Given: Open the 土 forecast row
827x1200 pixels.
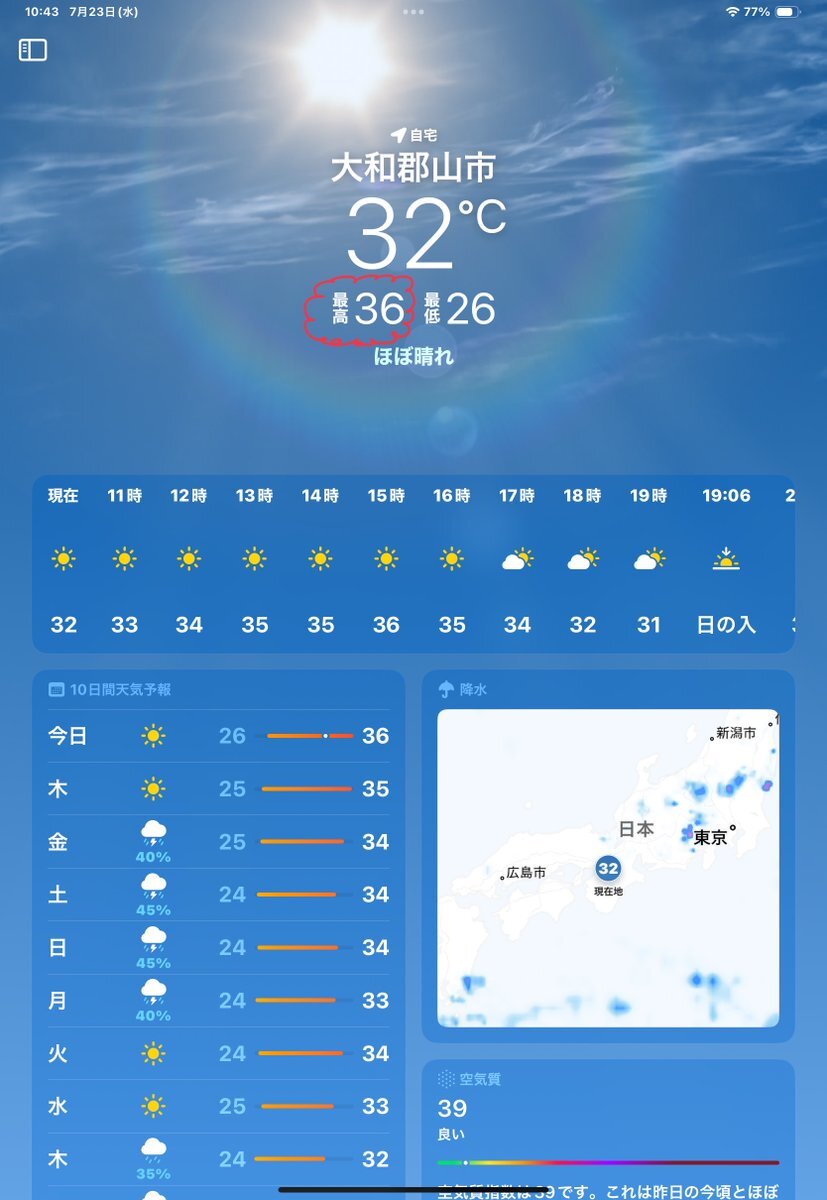Looking at the screenshot, I should coord(218,895).
